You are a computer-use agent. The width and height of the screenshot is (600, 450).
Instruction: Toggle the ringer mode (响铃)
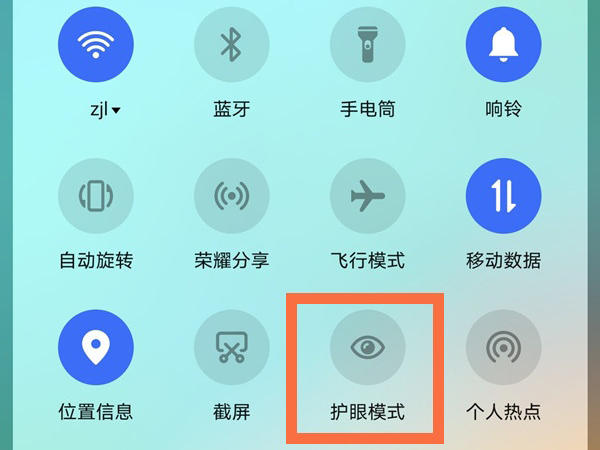click(503, 44)
